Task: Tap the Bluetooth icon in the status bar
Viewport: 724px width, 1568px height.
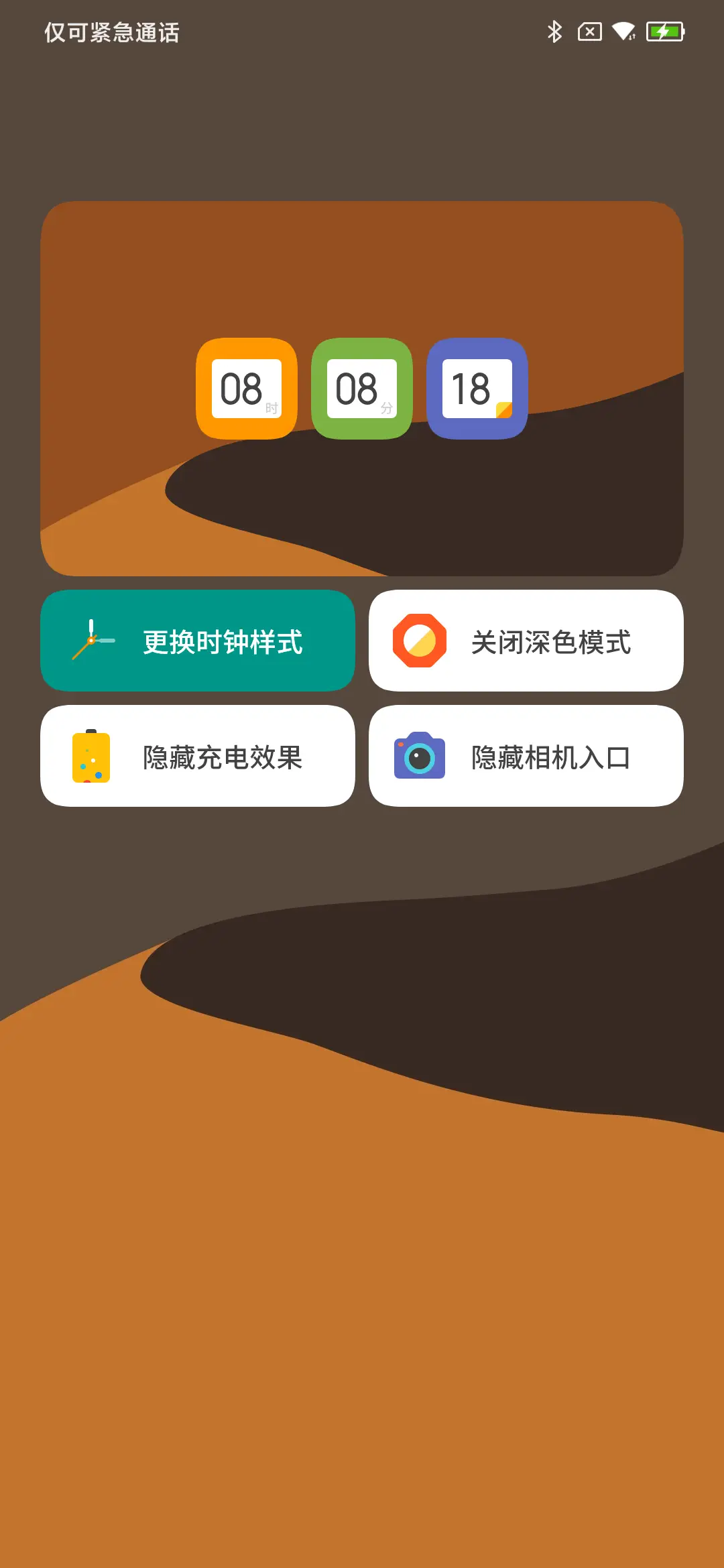Action: click(x=554, y=30)
